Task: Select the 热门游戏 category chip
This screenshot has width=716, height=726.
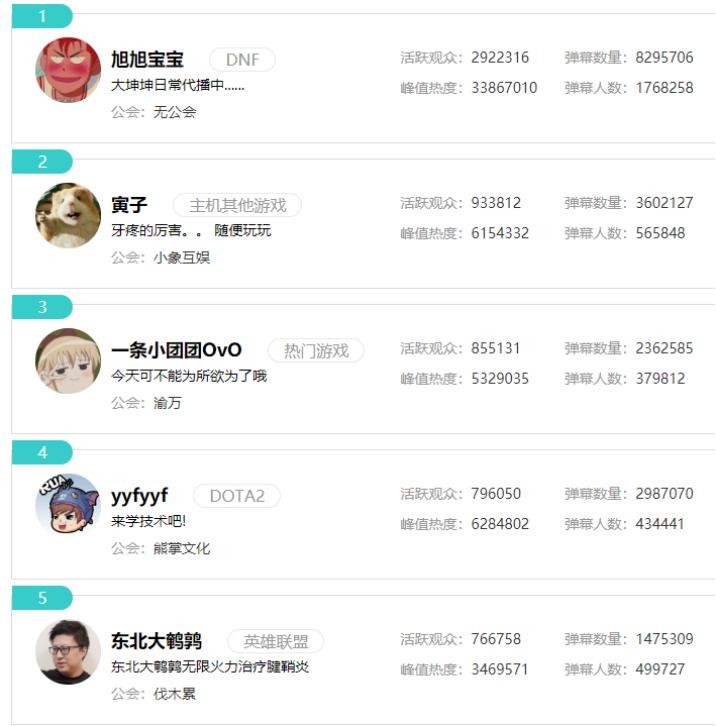Action: (316, 350)
